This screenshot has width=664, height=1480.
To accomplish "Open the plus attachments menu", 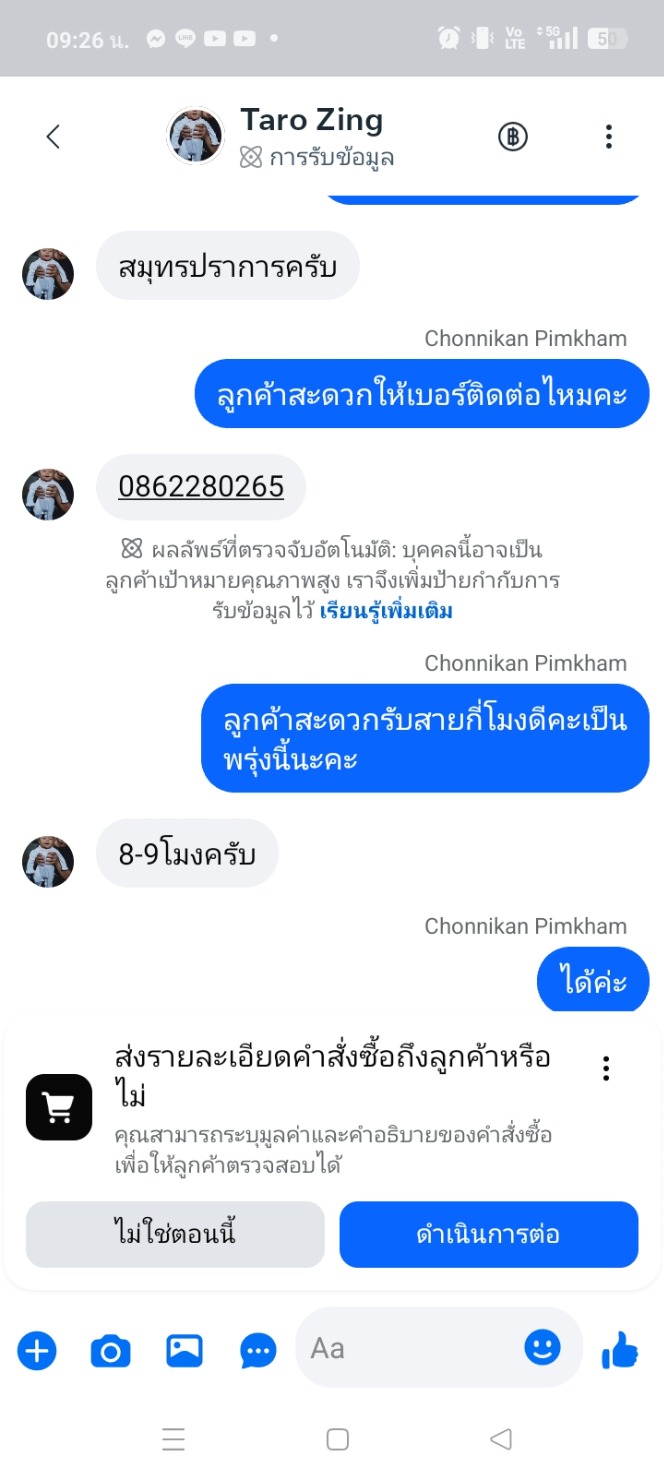I will (x=37, y=1352).
